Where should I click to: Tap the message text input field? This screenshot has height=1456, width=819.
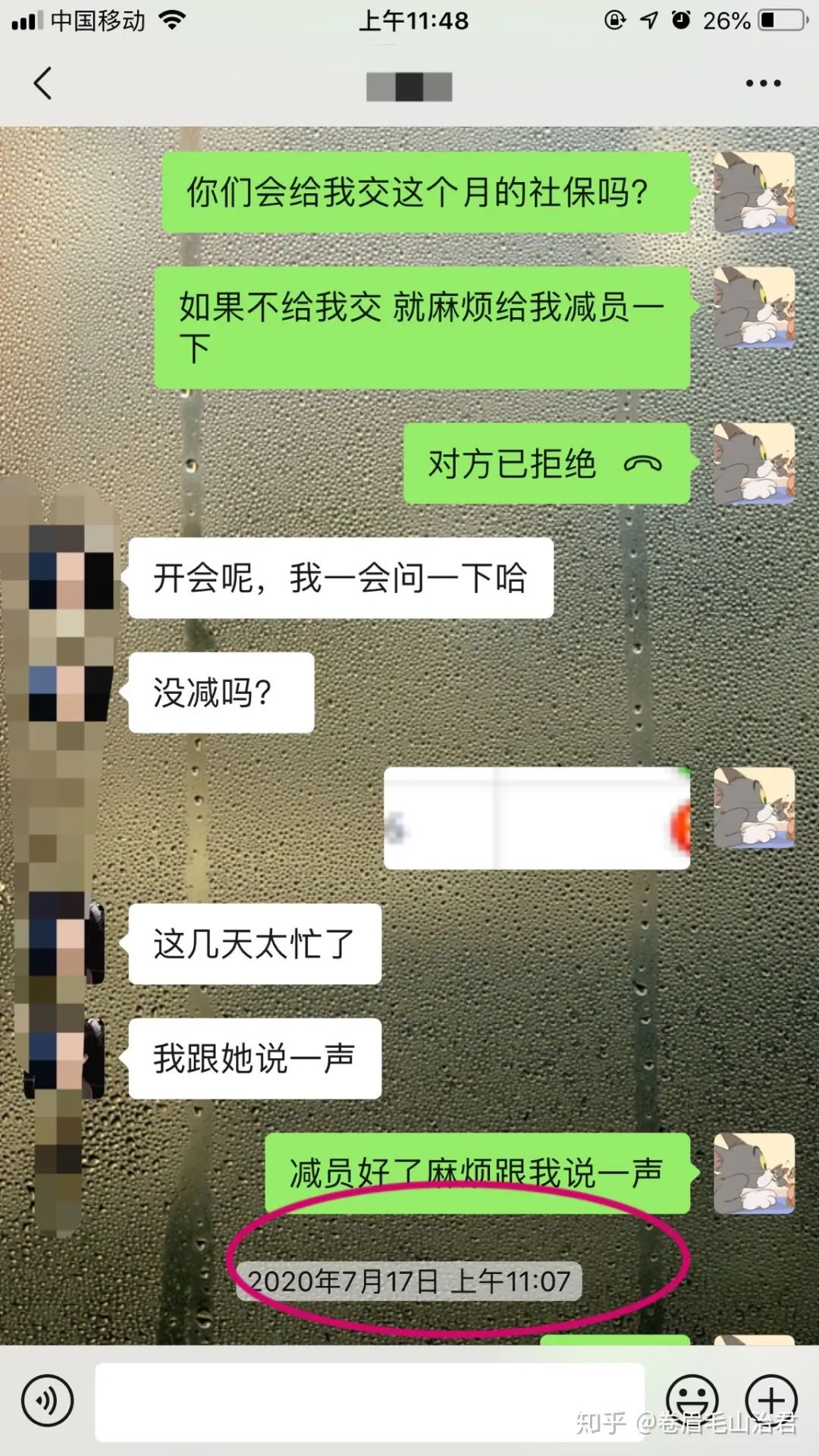[x=369, y=1401]
